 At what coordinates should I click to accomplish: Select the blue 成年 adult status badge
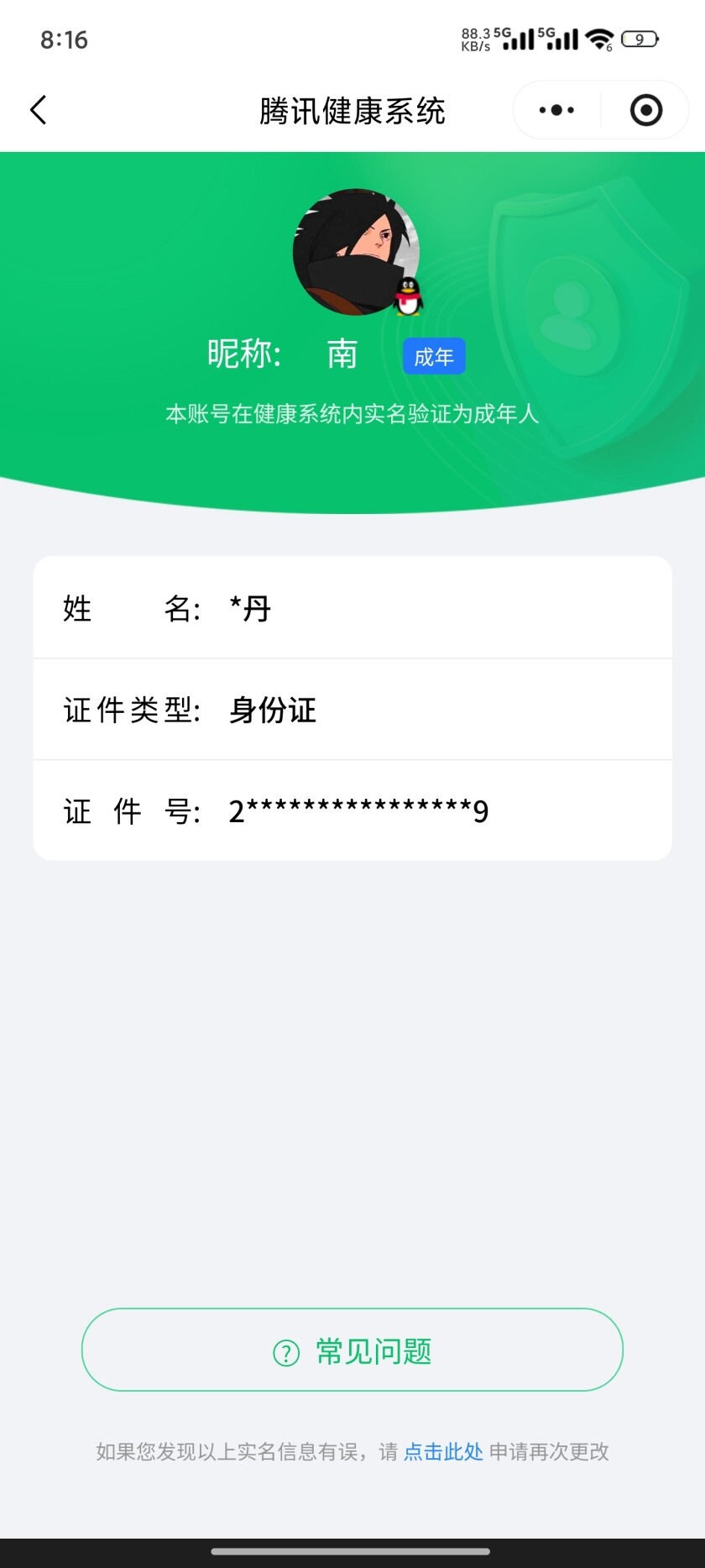click(x=433, y=355)
